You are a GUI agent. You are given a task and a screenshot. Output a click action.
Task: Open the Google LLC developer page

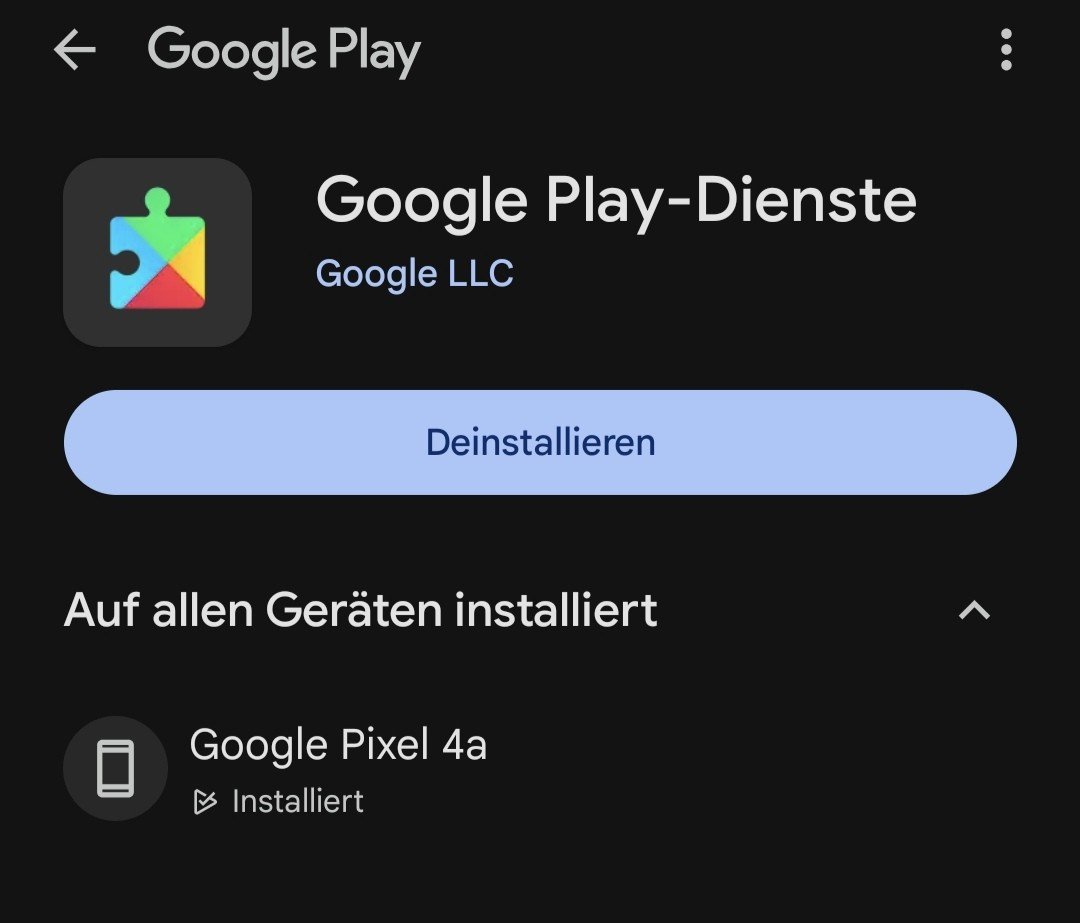pyautogui.click(x=414, y=273)
